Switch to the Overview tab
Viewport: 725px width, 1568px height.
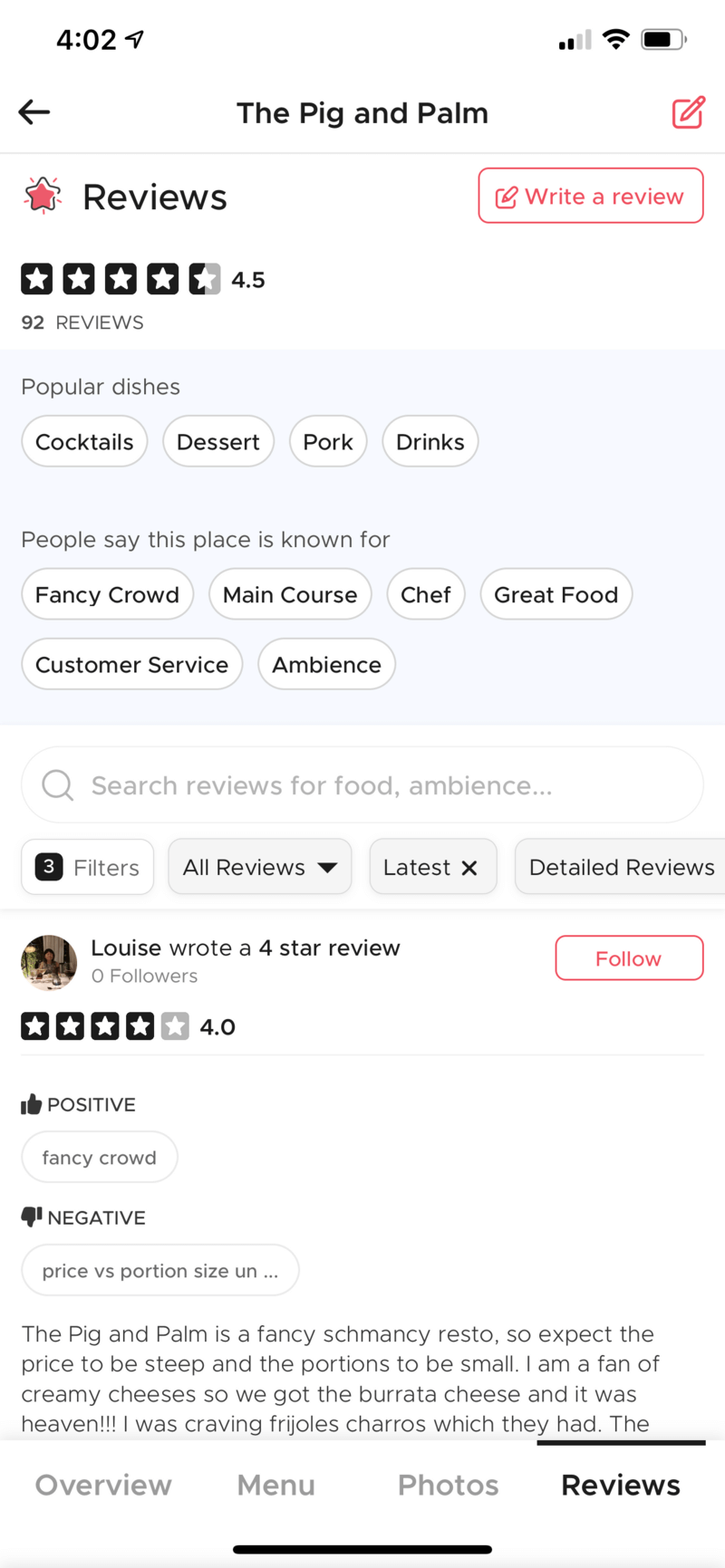(103, 1486)
